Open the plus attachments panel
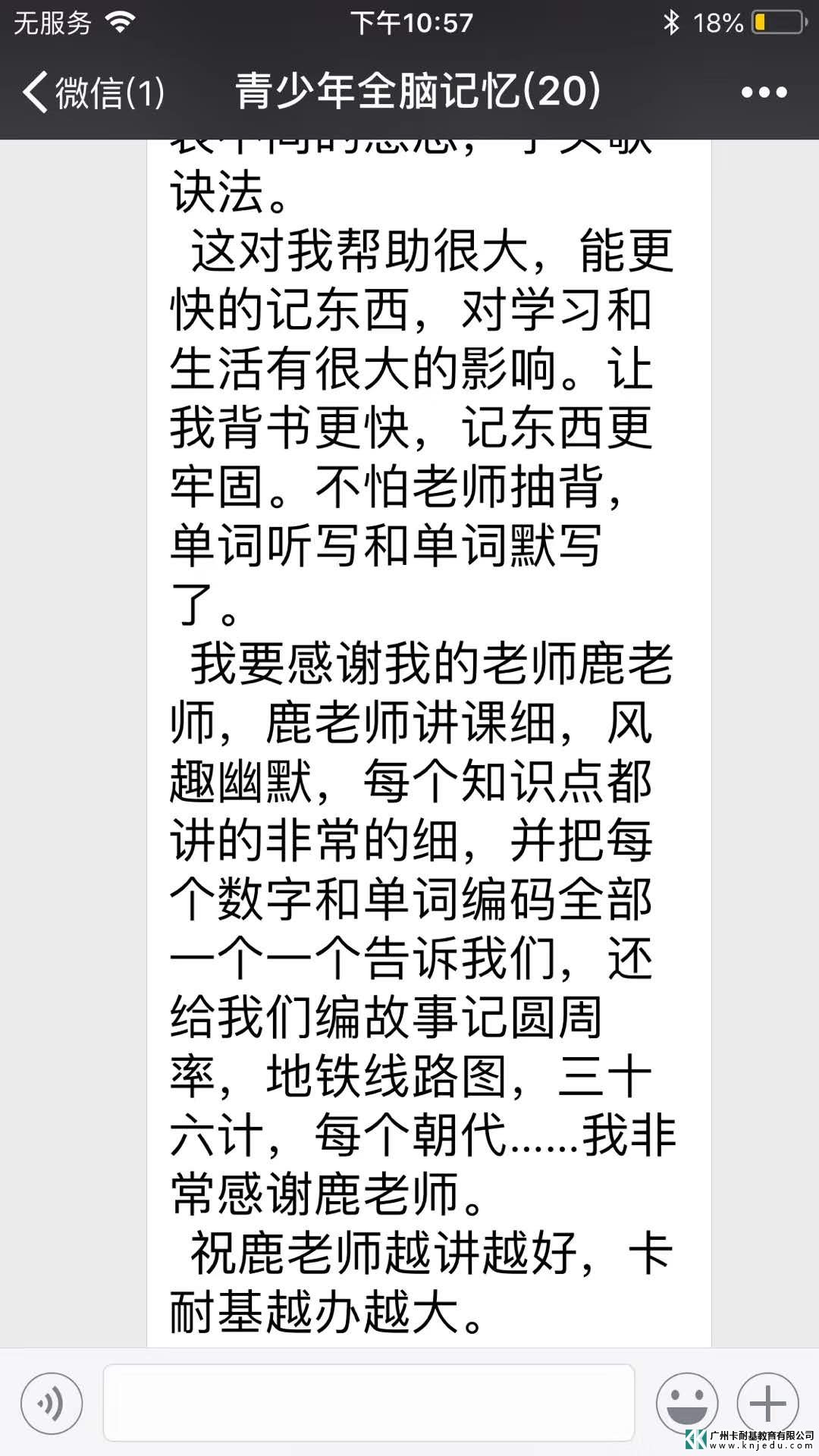Image resolution: width=819 pixels, height=1456 pixels. 767,1402
